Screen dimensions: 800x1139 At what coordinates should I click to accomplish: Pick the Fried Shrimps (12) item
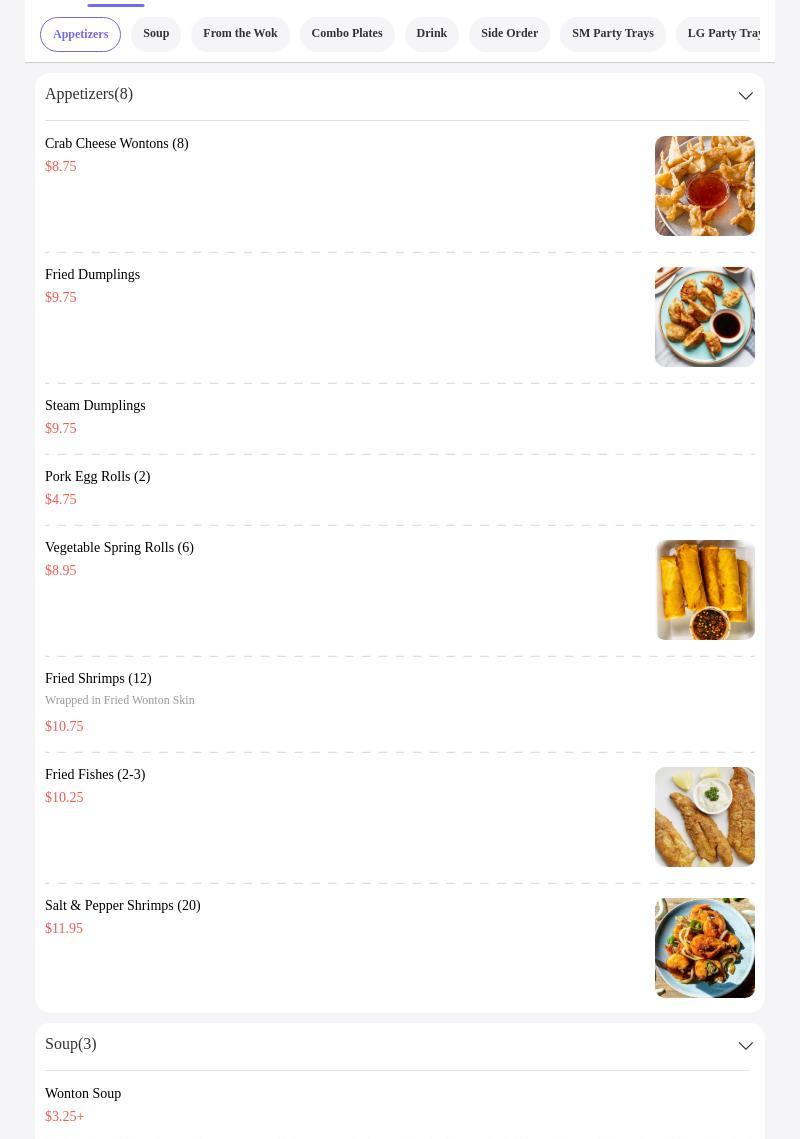click(98, 679)
